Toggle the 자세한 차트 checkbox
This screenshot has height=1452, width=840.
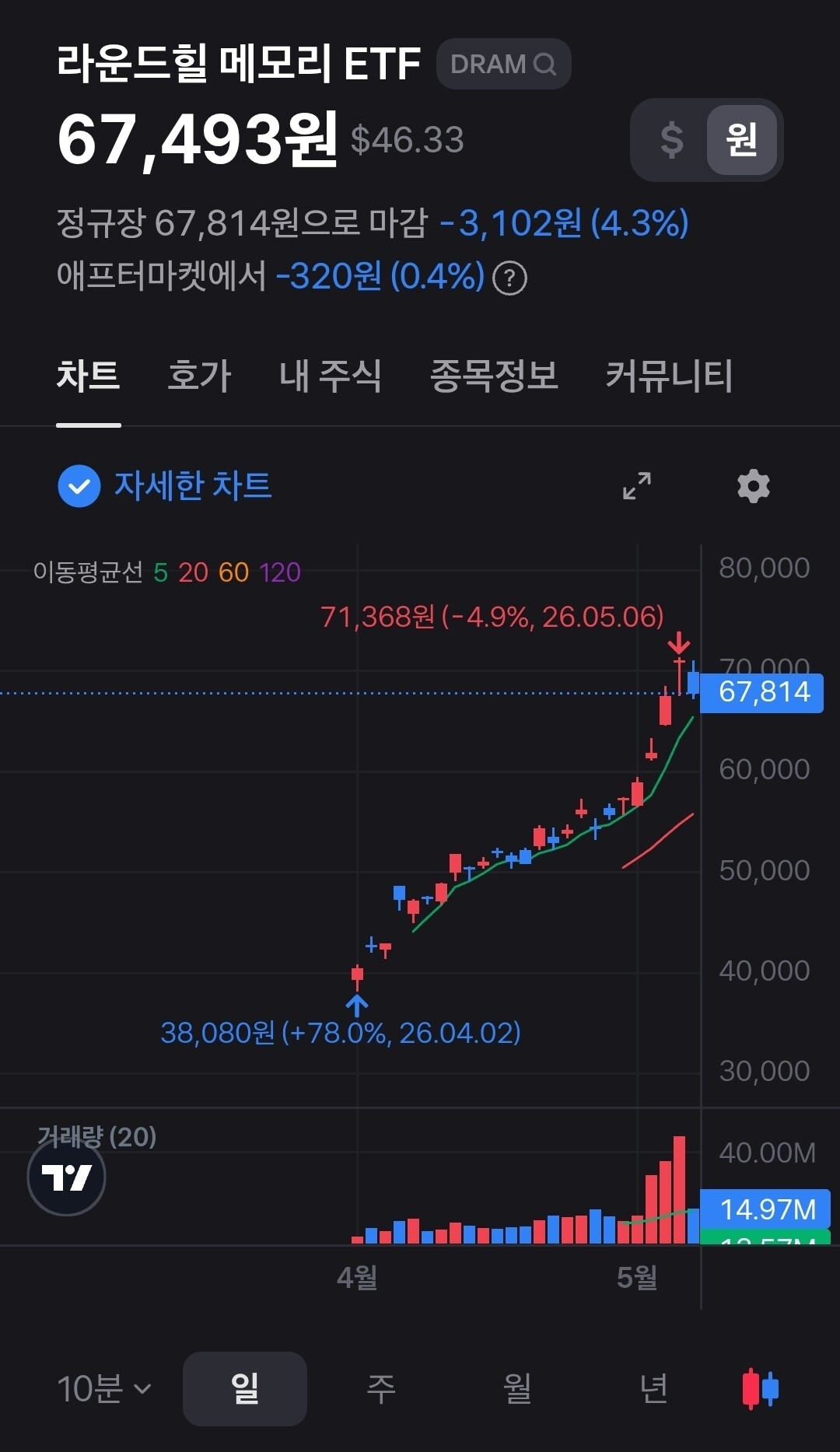(x=79, y=486)
